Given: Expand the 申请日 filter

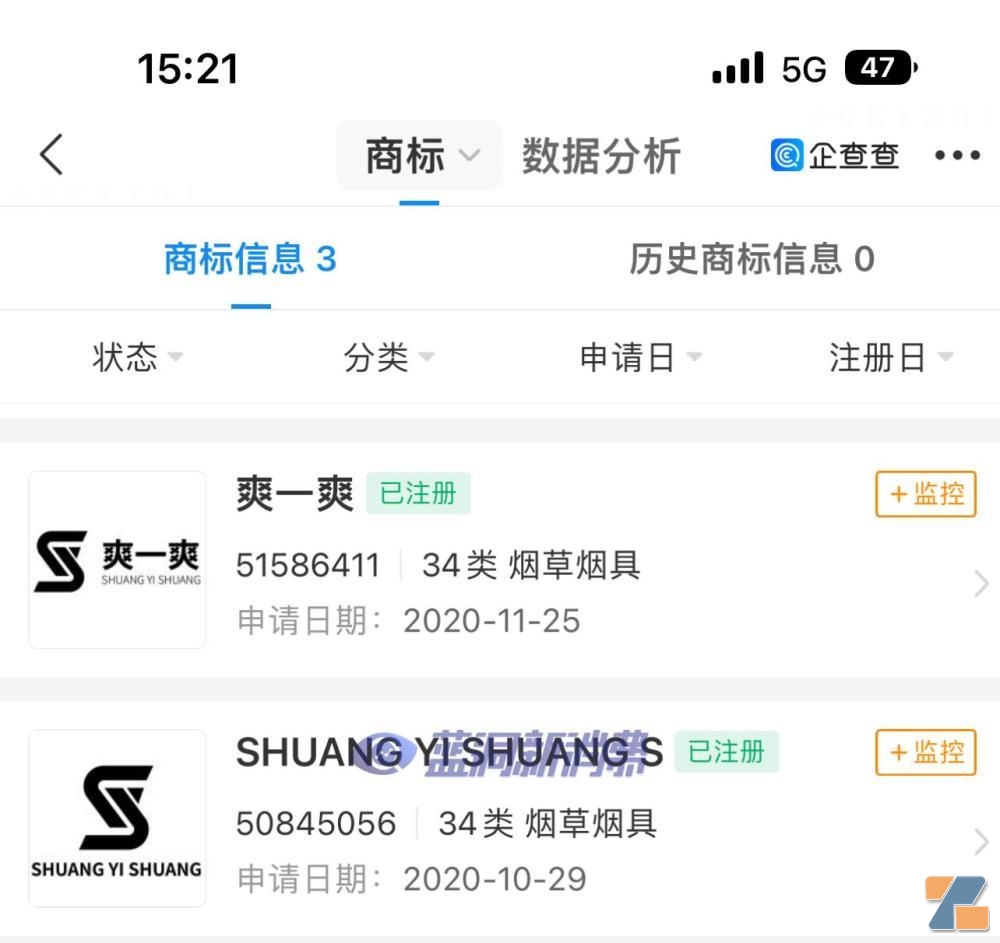Looking at the screenshot, I should click(x=640, y=357).
